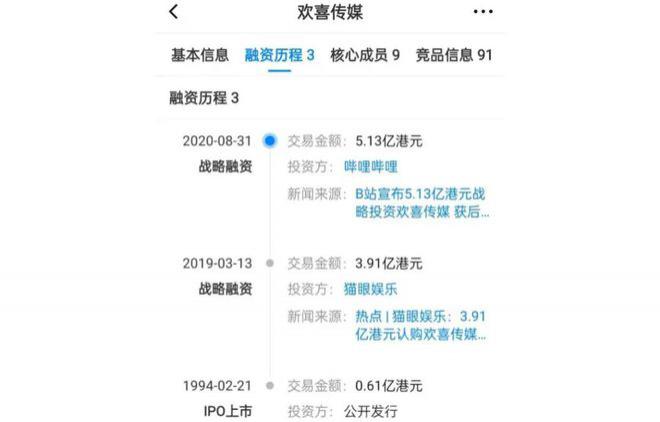This screenshot has width=660, height=422.
Task: Open the 竞品信息 91 tab
Action: tap(455, 55)
